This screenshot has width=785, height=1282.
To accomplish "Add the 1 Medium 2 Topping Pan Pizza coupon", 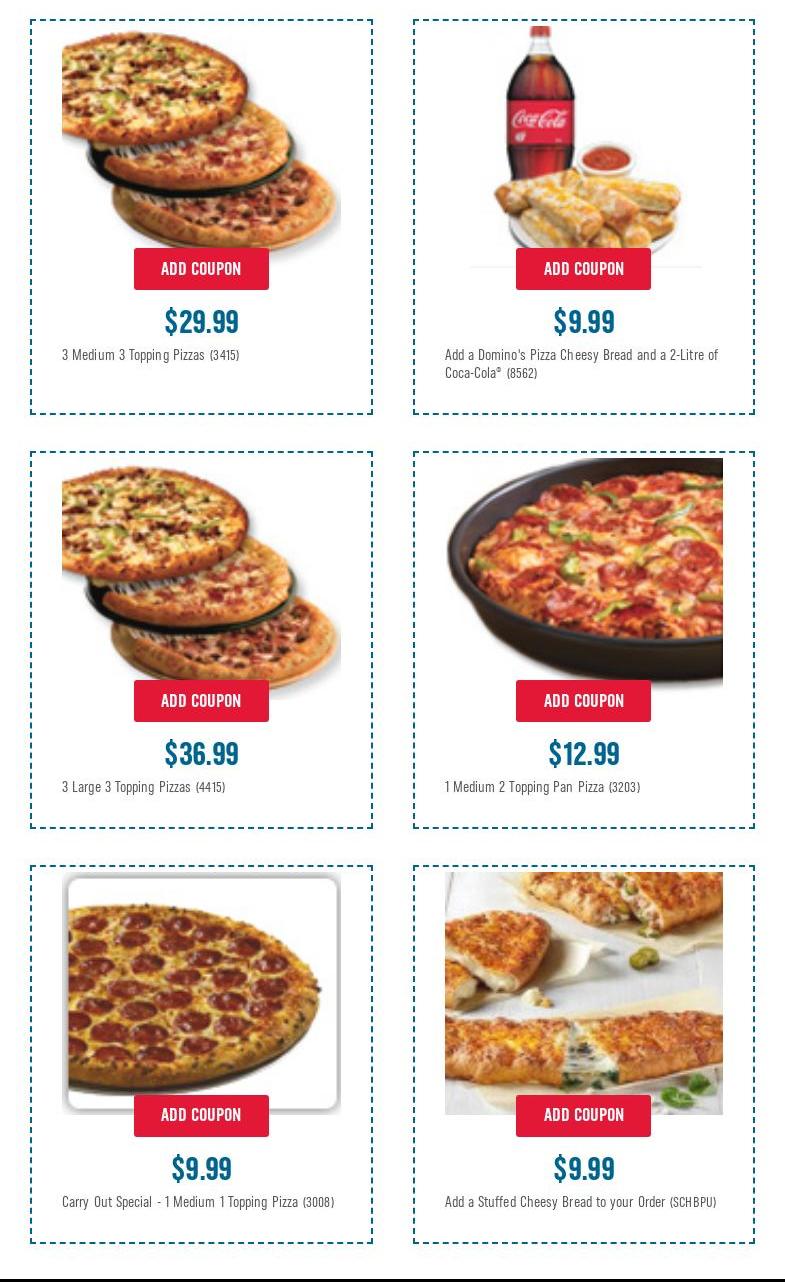I will click(x=583, y=701).
